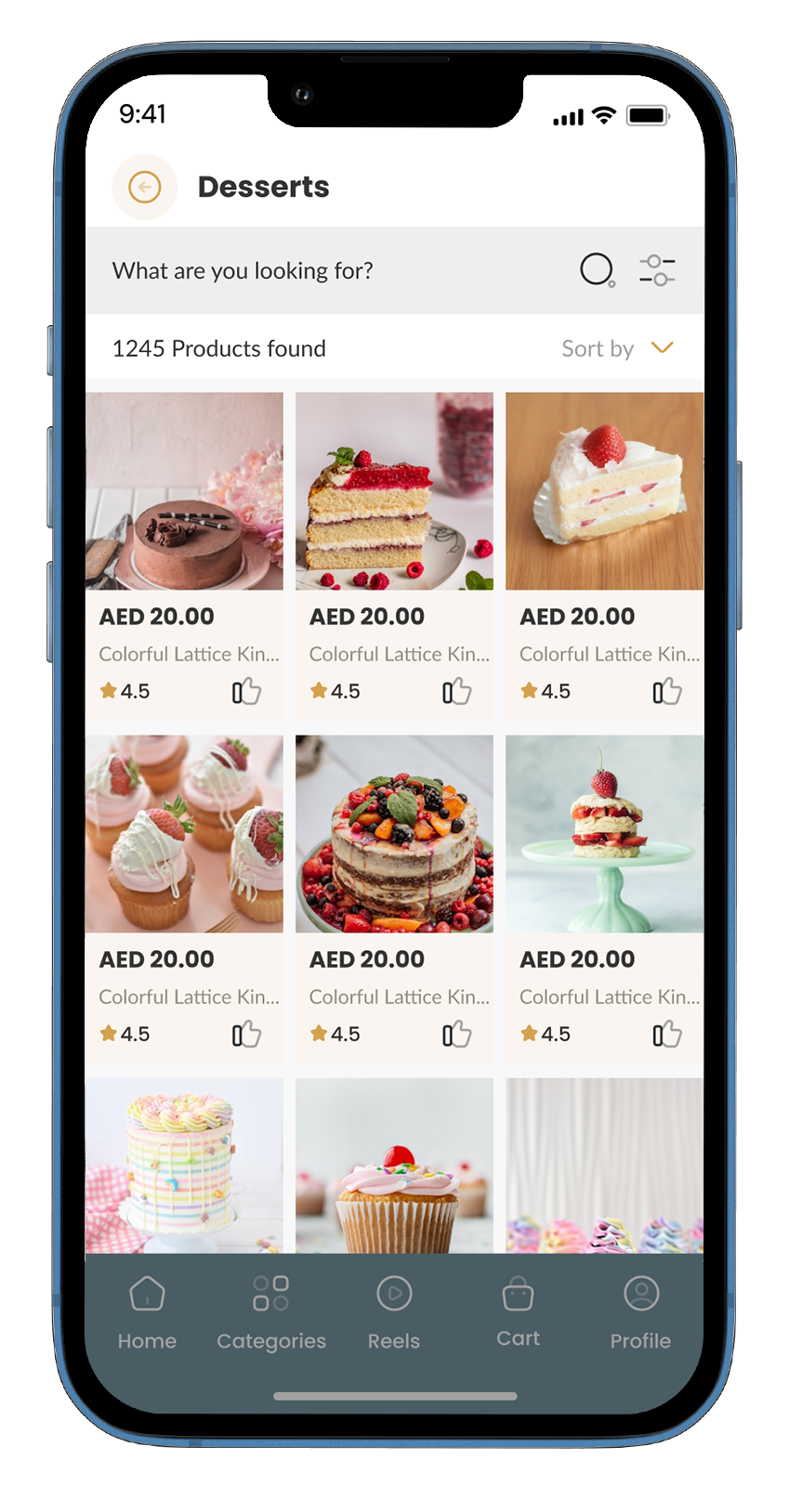Like the chocolate cake product
This screenshot has height=1512, width=789.
[246, 692]
